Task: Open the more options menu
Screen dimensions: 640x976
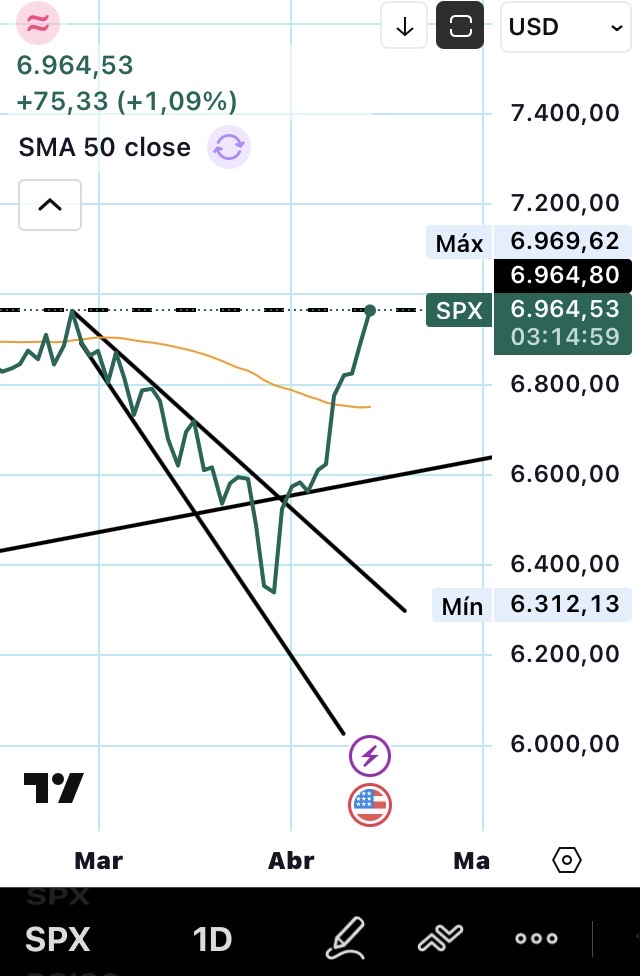Action: [x=535, y=939]
